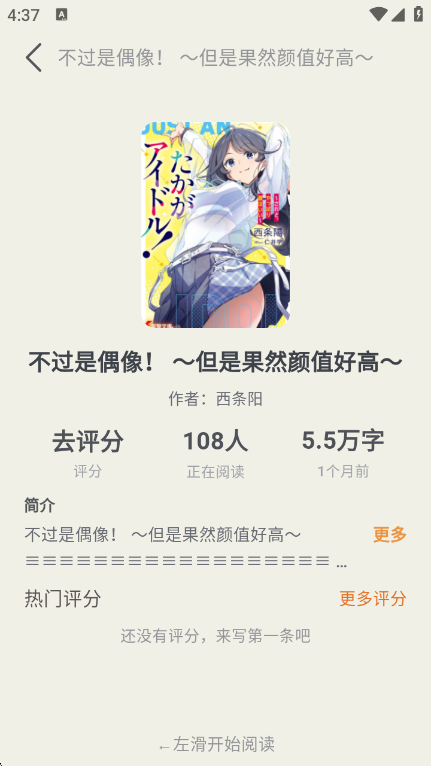Open 更多评分 to view more ratings
This screenshot has width=431, height=766.
[373, 598]
